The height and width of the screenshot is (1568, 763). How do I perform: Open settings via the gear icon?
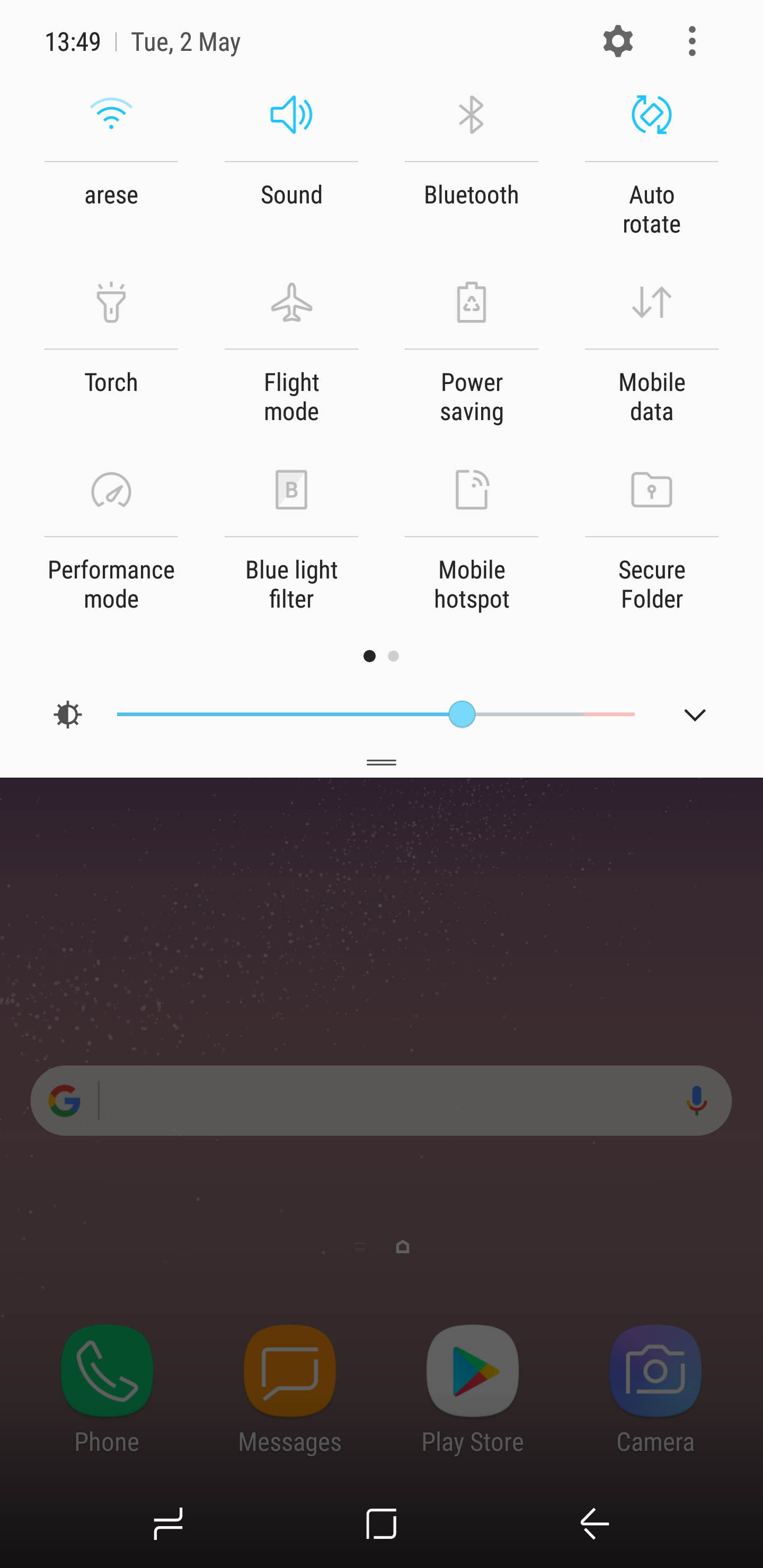coord(617,41)
